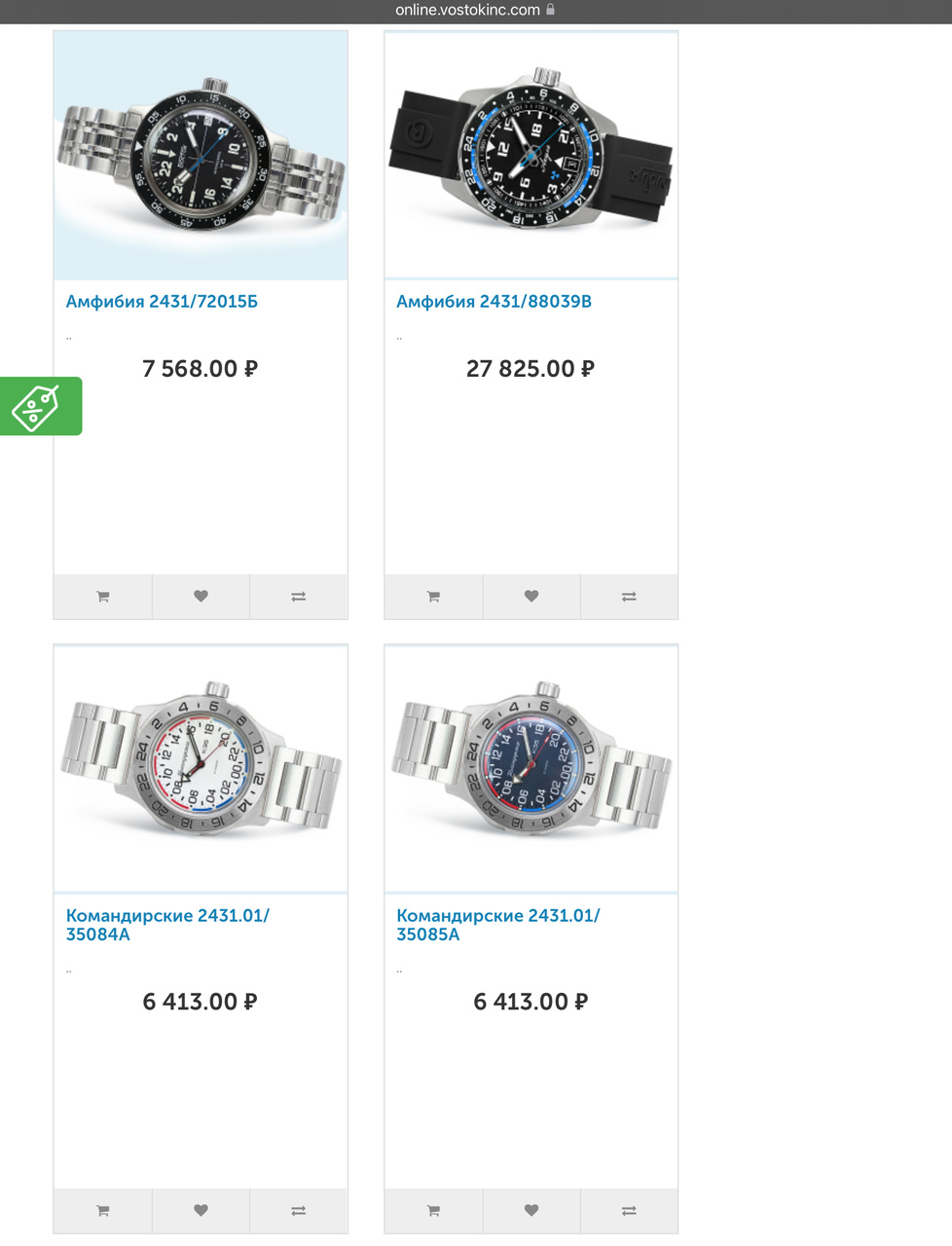Tap the online.vostokinc.com address bar

coord(474,10)
